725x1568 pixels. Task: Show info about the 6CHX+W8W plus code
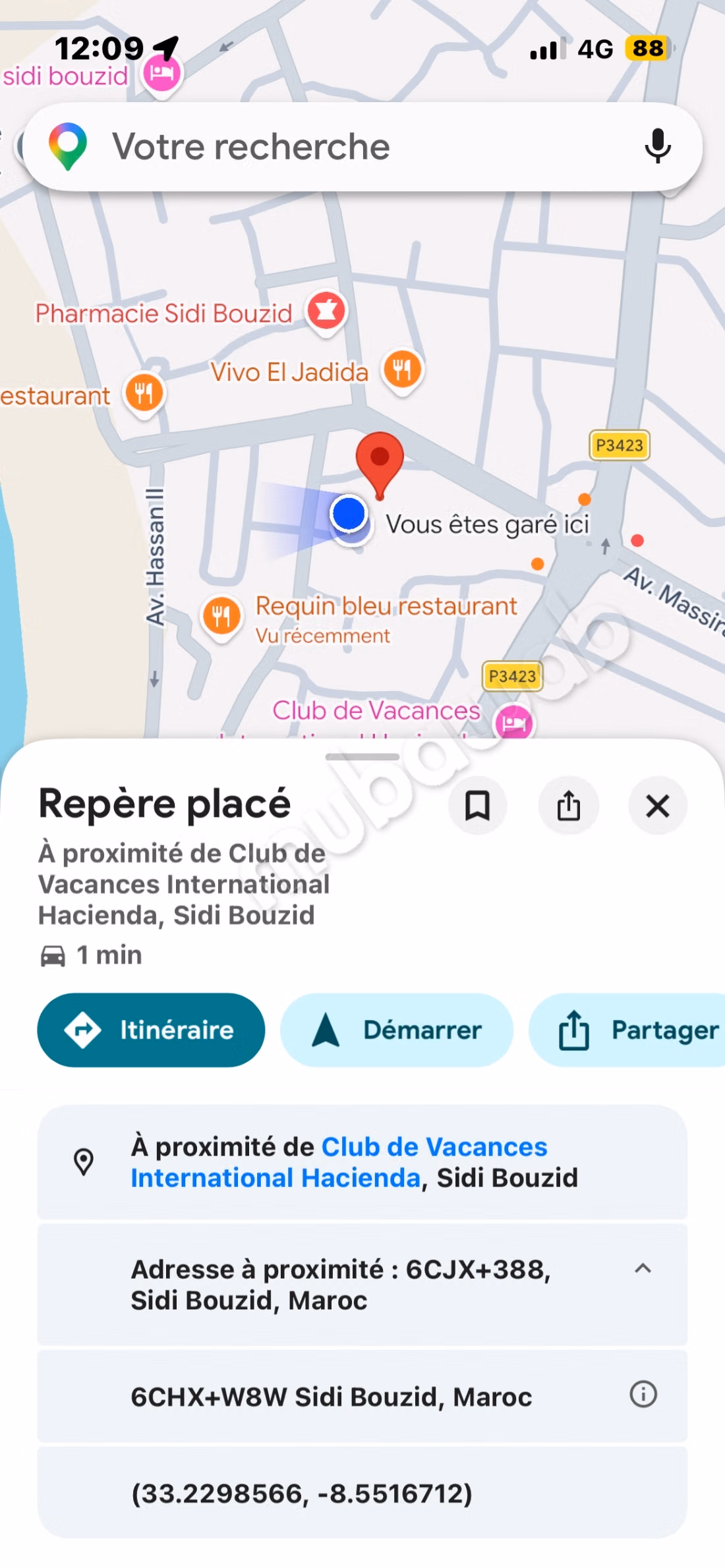pos(643,1394)
